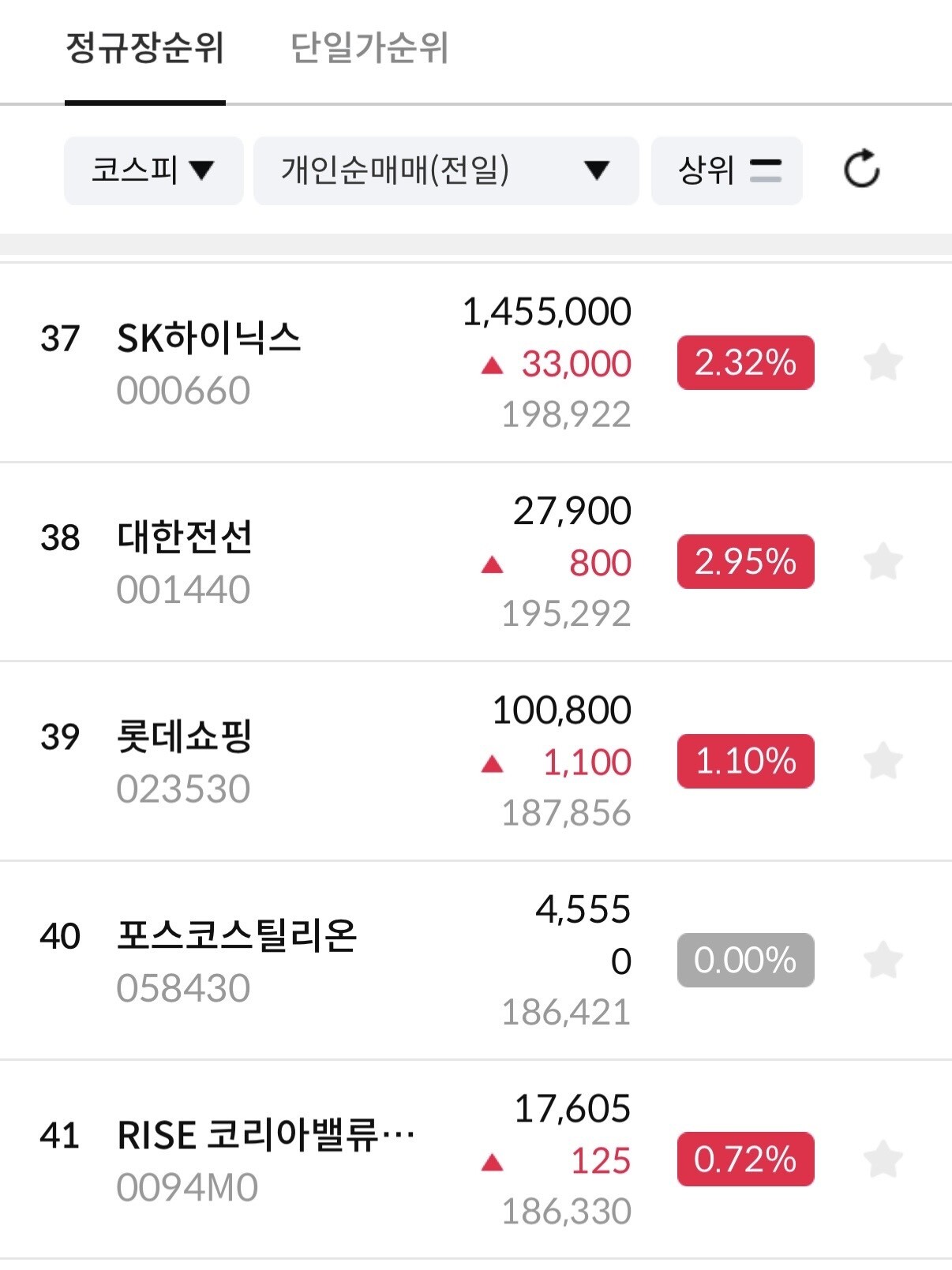
Task: Refresh the ranking list
Action: 861,170
